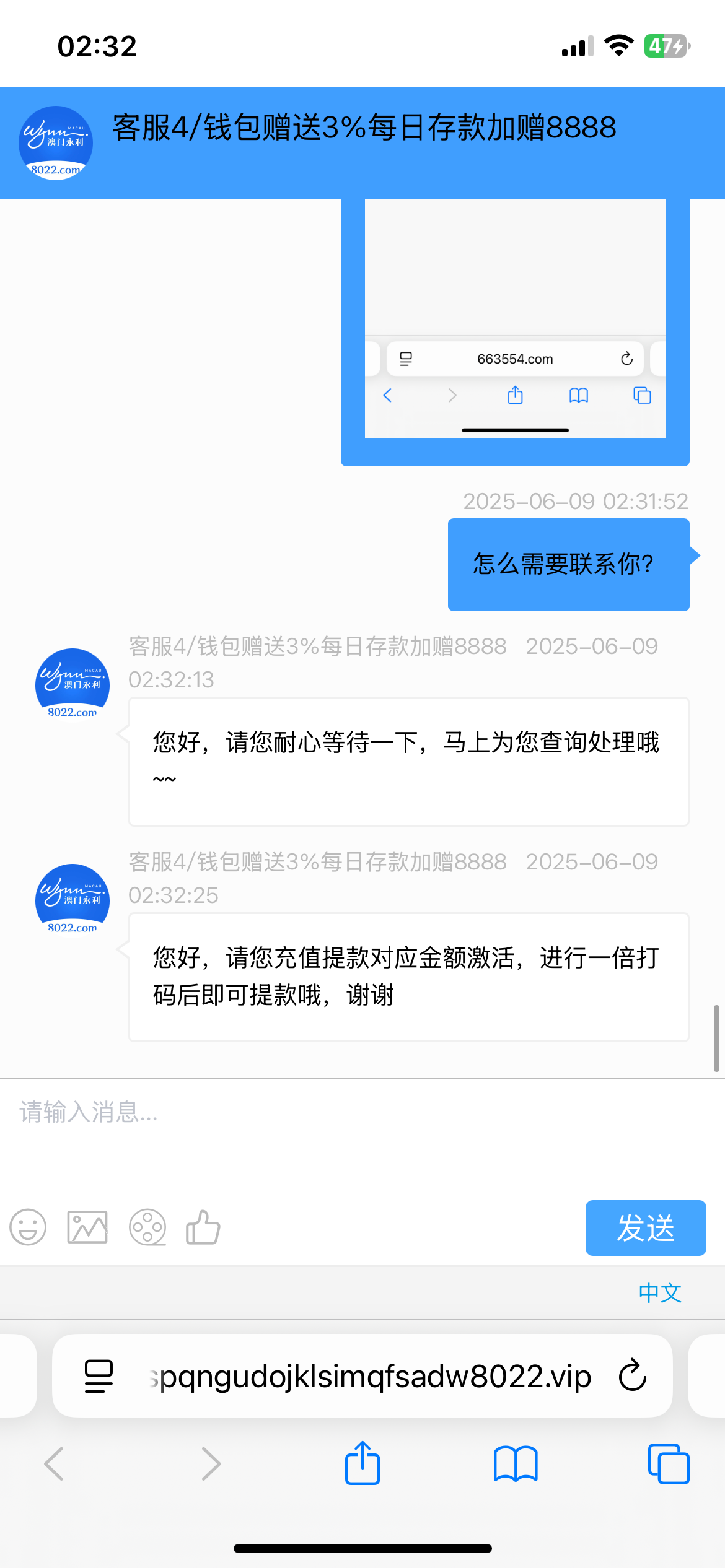Tap the Safari address bar URL
This screenshot has width=725, height=1568.
[x=370, y=1376]
